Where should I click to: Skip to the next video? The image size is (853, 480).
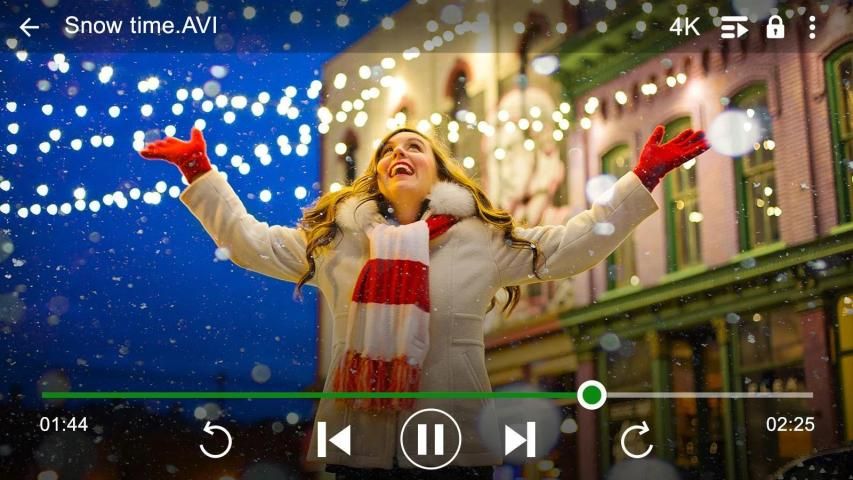tap(519, 439)
